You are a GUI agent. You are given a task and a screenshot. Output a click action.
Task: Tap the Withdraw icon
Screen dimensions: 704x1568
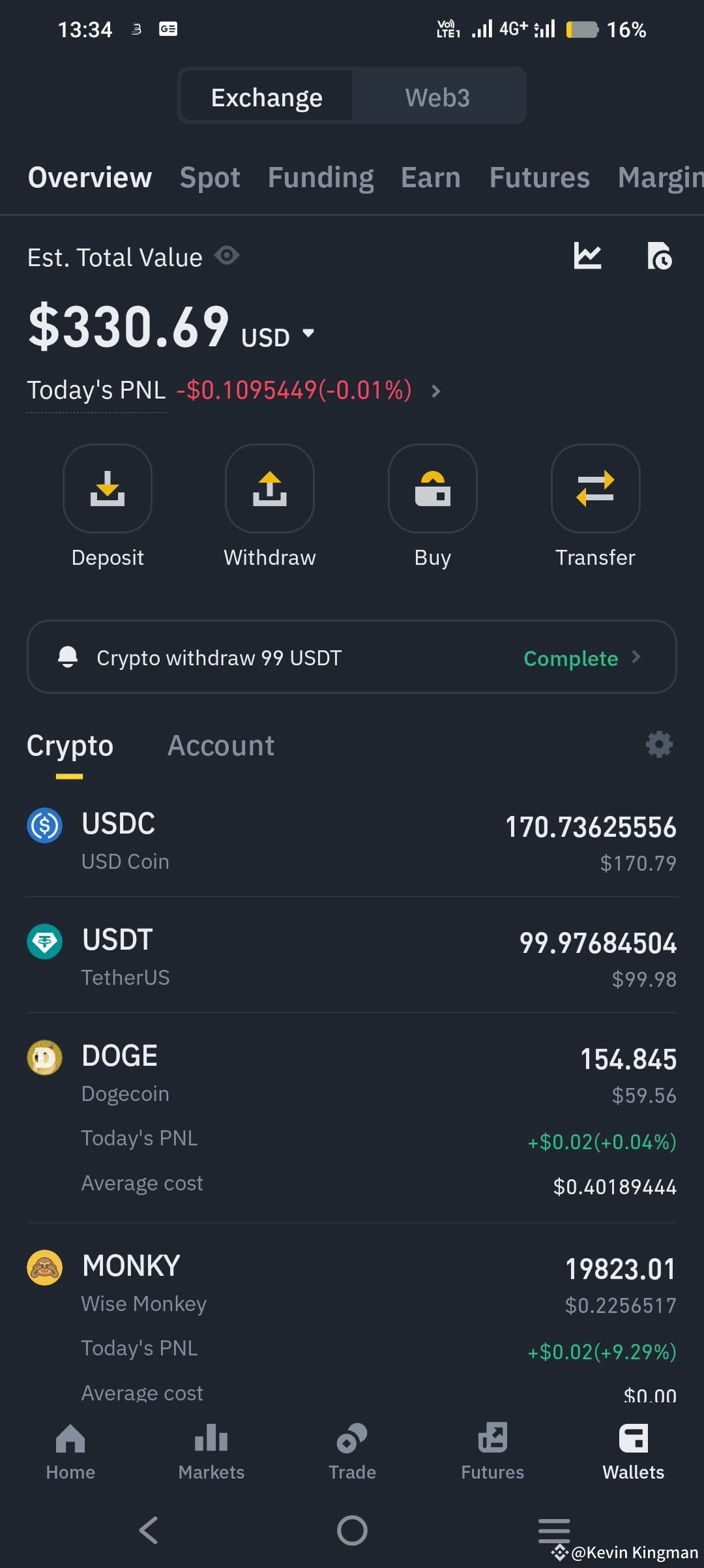click(x=269, y=489)
